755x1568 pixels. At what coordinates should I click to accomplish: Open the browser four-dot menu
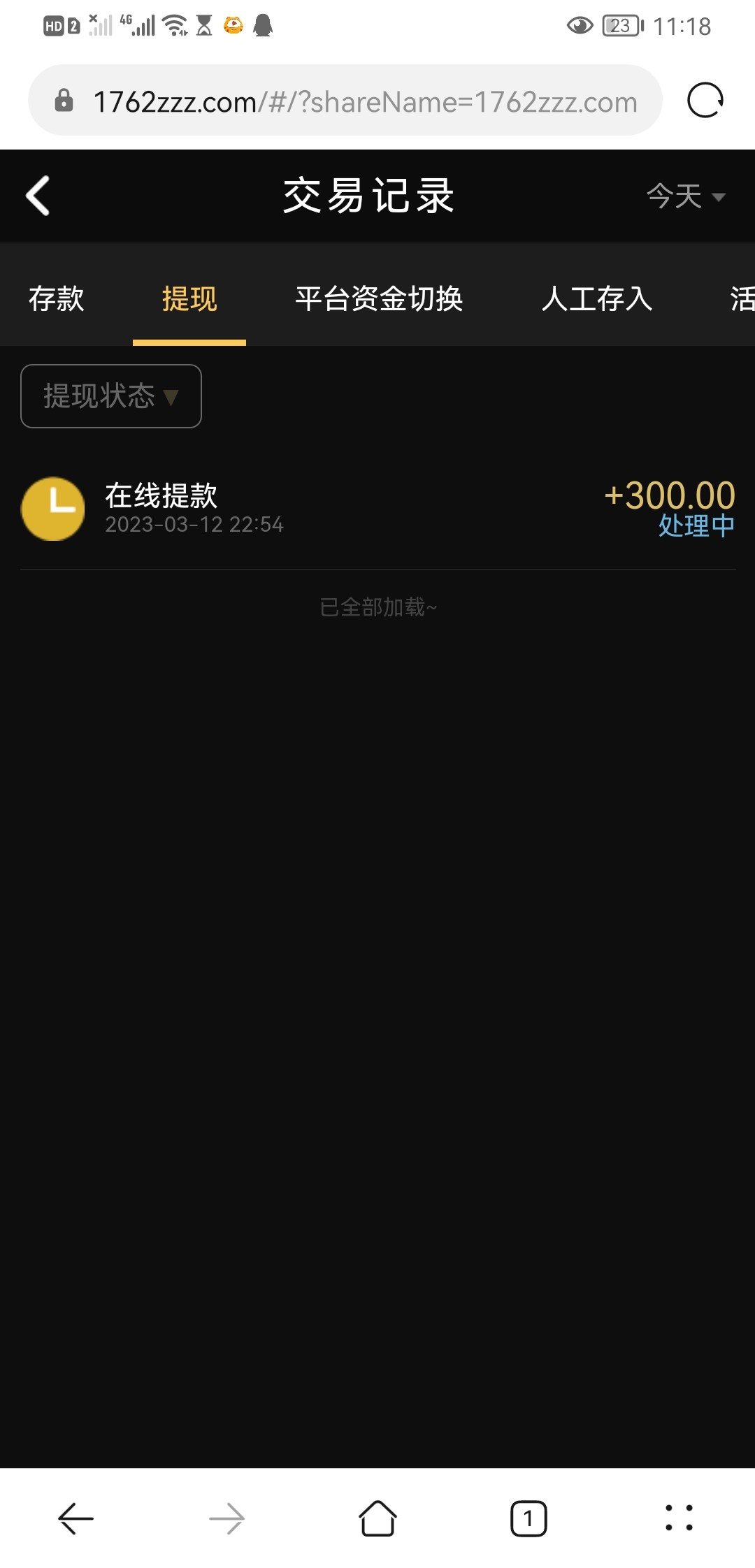(x=679, y=1518)
